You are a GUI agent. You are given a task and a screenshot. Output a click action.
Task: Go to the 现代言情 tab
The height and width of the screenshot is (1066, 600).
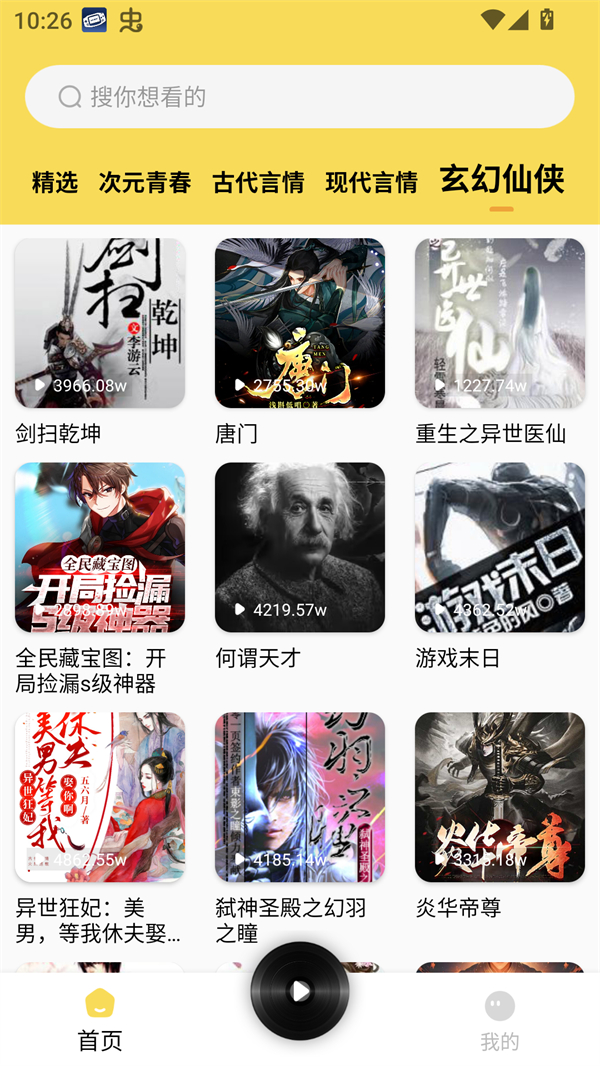point(371,182)
